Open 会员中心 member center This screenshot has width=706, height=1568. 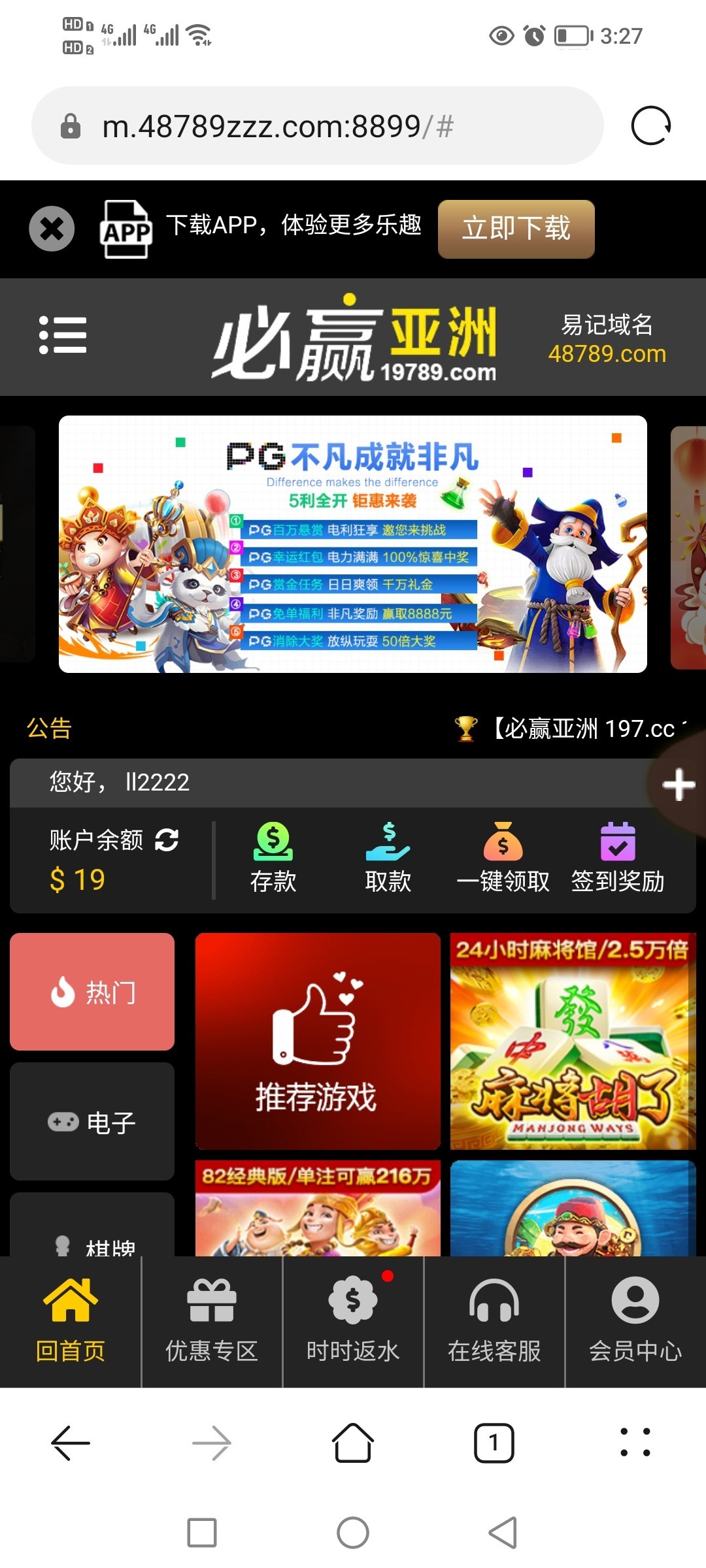[x=635, y=1321]
